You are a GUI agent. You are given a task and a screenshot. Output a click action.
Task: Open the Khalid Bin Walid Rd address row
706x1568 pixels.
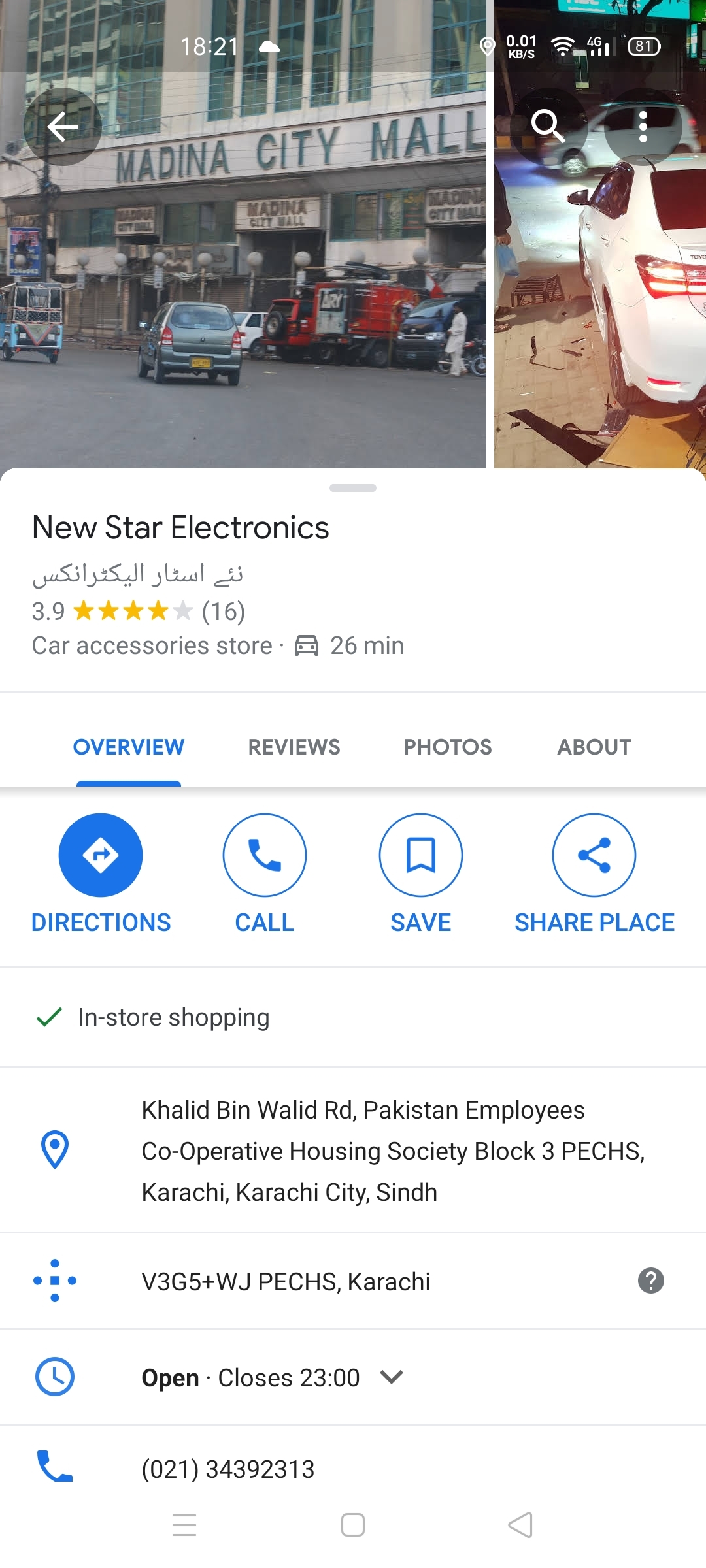click(x=353, y=1151)
